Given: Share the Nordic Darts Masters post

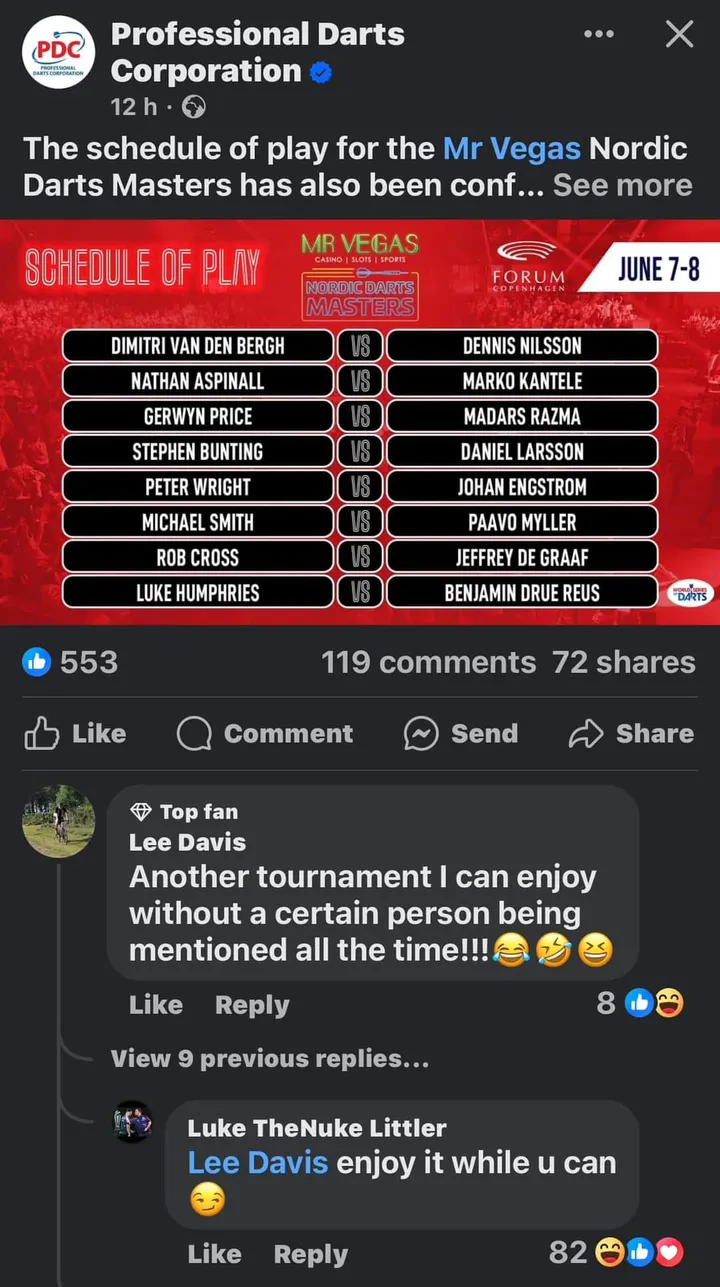Looking at the screenshot, I should tap(631, 734).
